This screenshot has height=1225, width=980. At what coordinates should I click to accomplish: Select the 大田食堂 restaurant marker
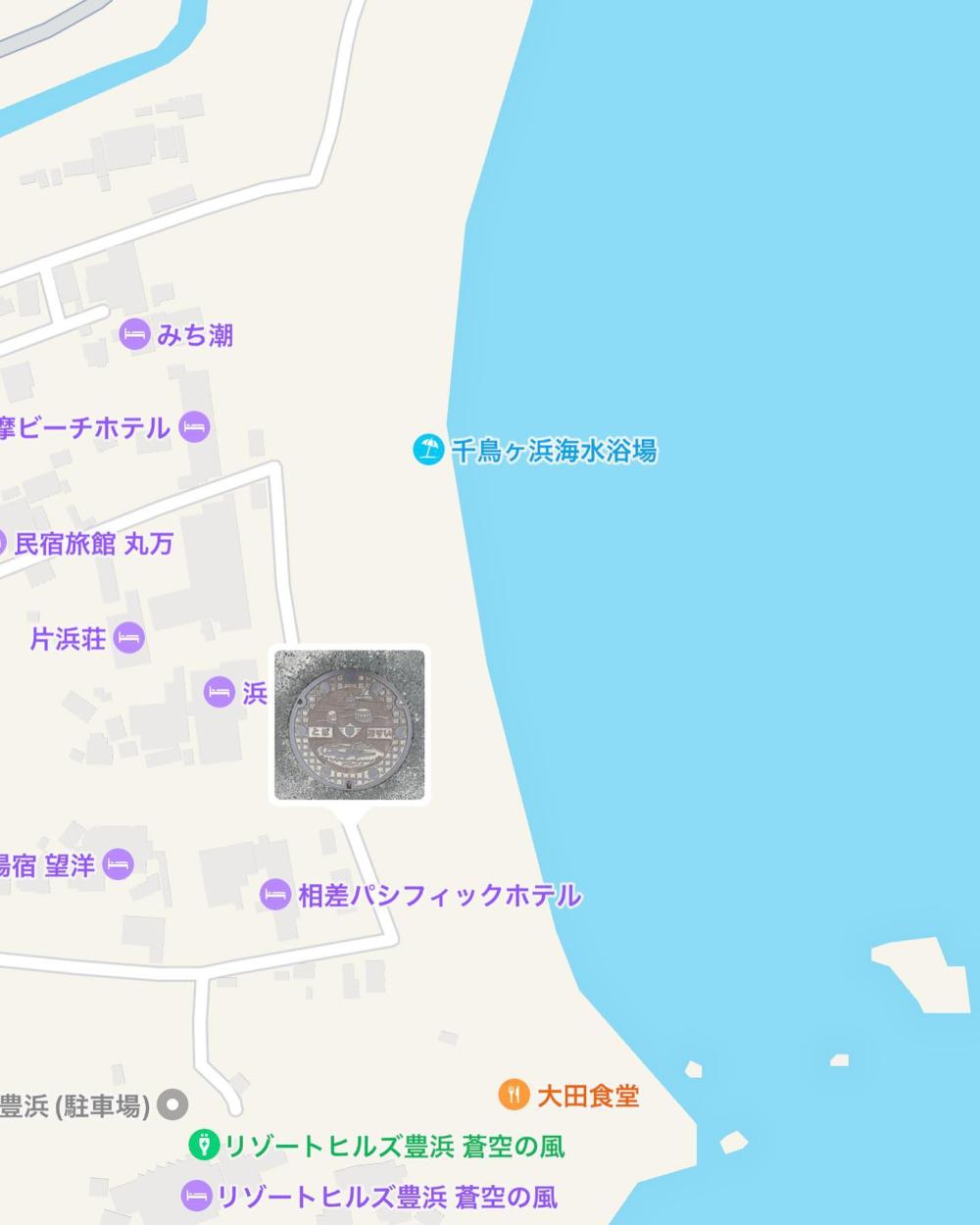coord(514,1094)
